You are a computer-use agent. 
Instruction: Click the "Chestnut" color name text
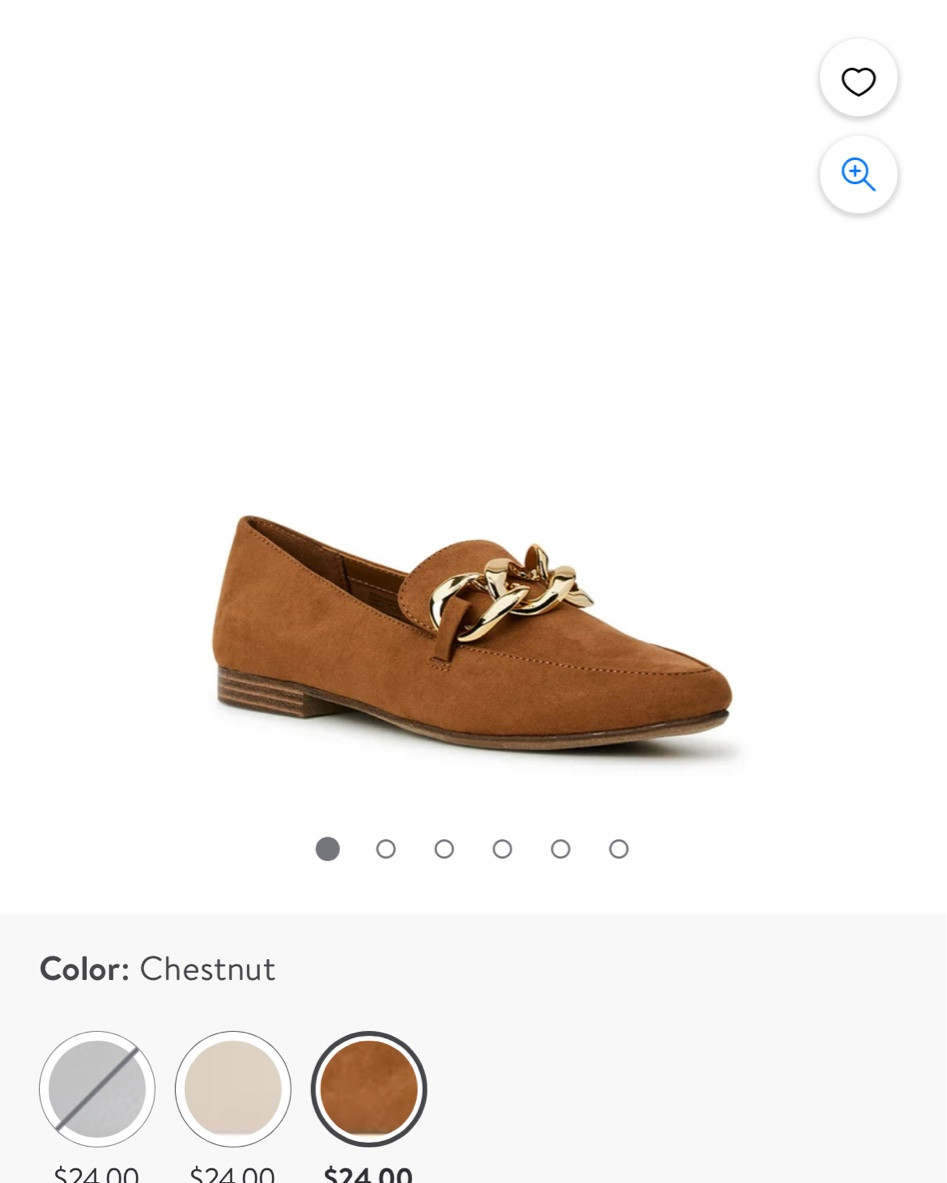pyautogui.click(x=207, y=967)
